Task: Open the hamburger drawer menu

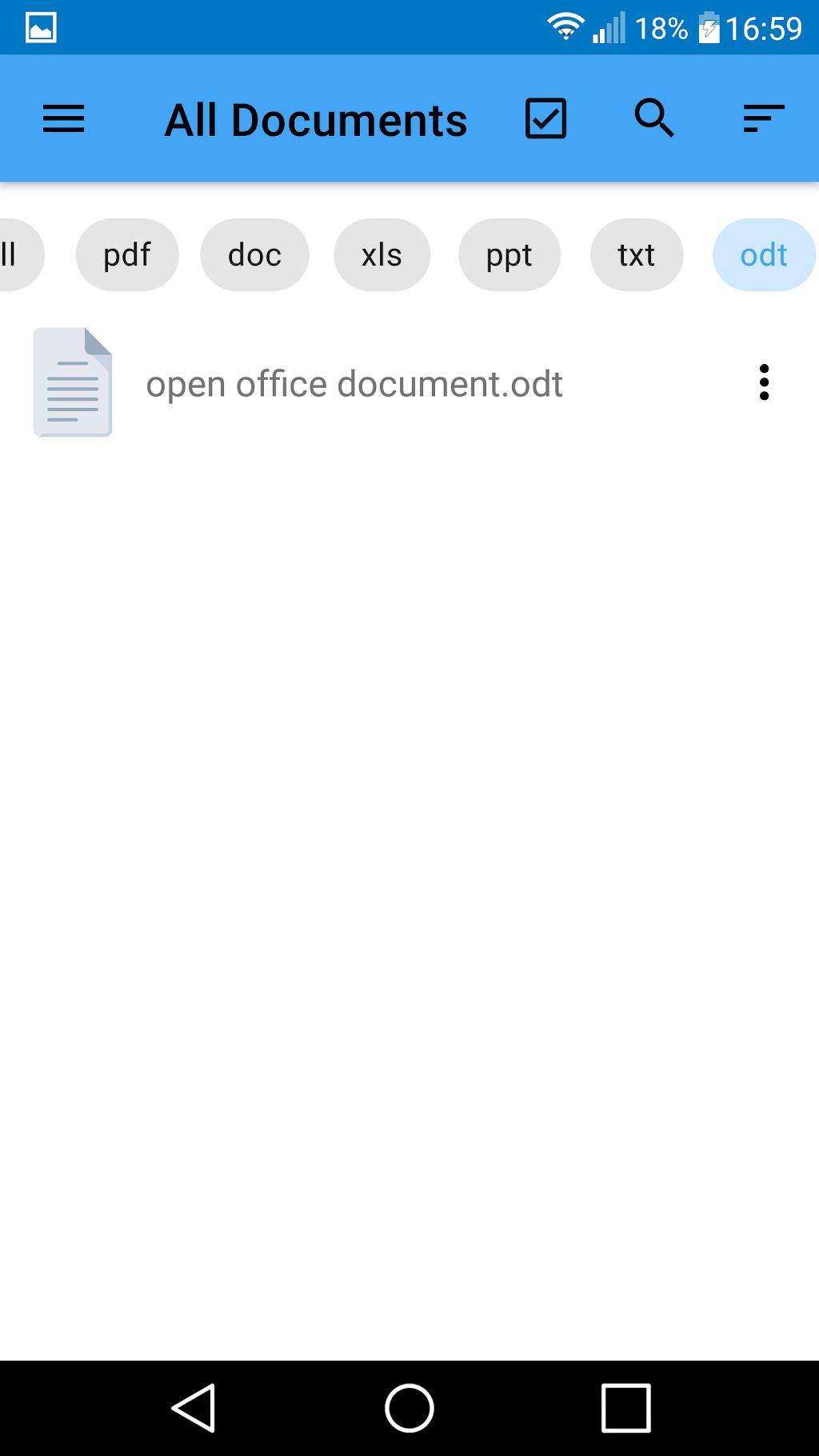Action: (63, 119)
